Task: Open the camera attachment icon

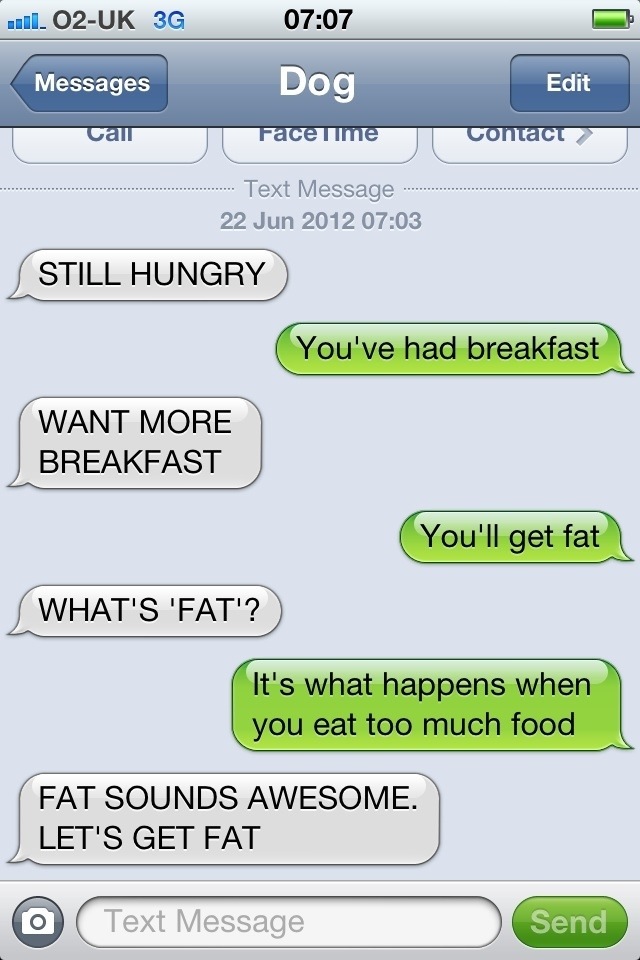Action: (x=38, y=921)
